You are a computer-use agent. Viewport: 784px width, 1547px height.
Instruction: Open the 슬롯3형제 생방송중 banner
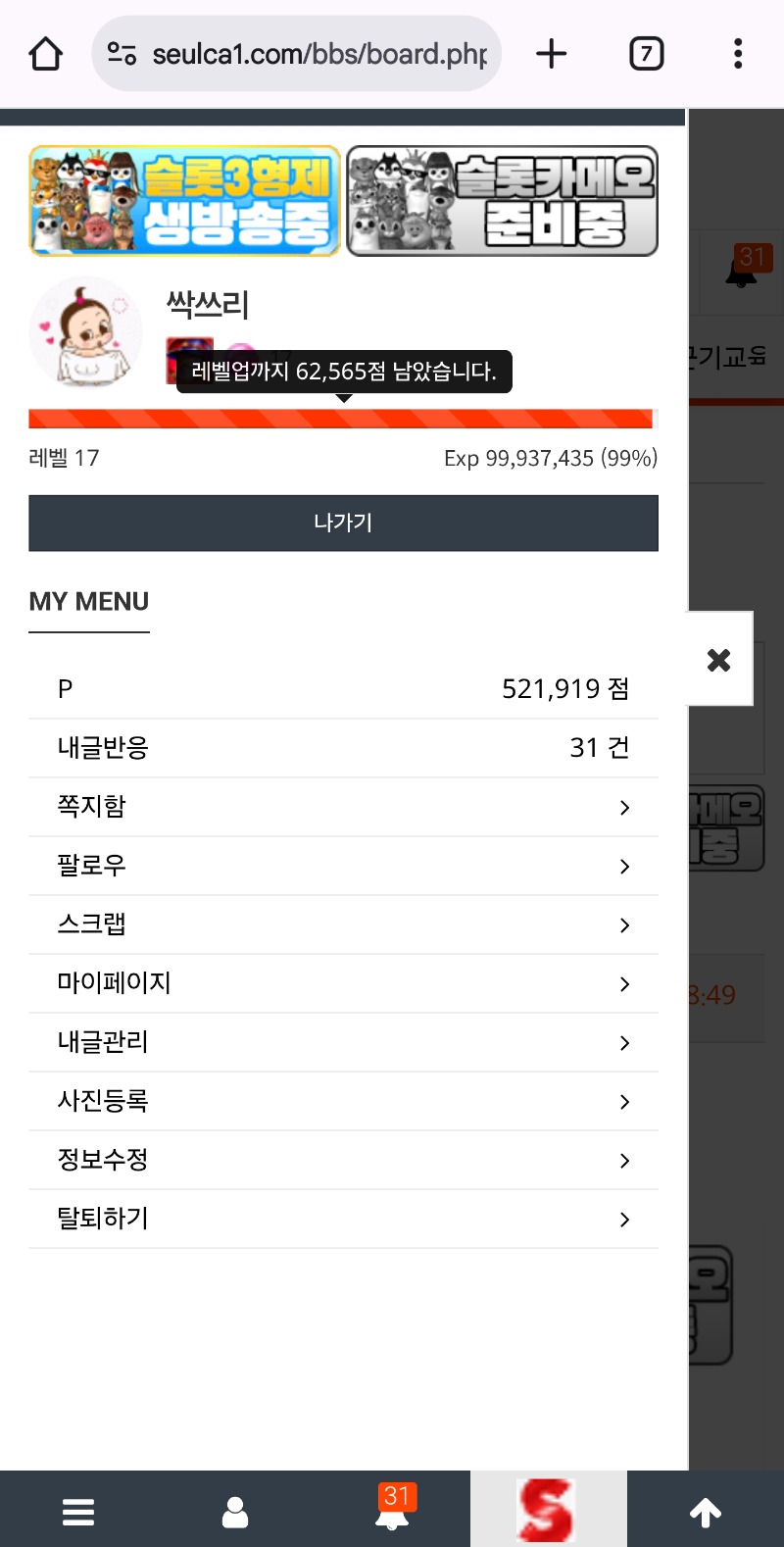tap(185, 201)
